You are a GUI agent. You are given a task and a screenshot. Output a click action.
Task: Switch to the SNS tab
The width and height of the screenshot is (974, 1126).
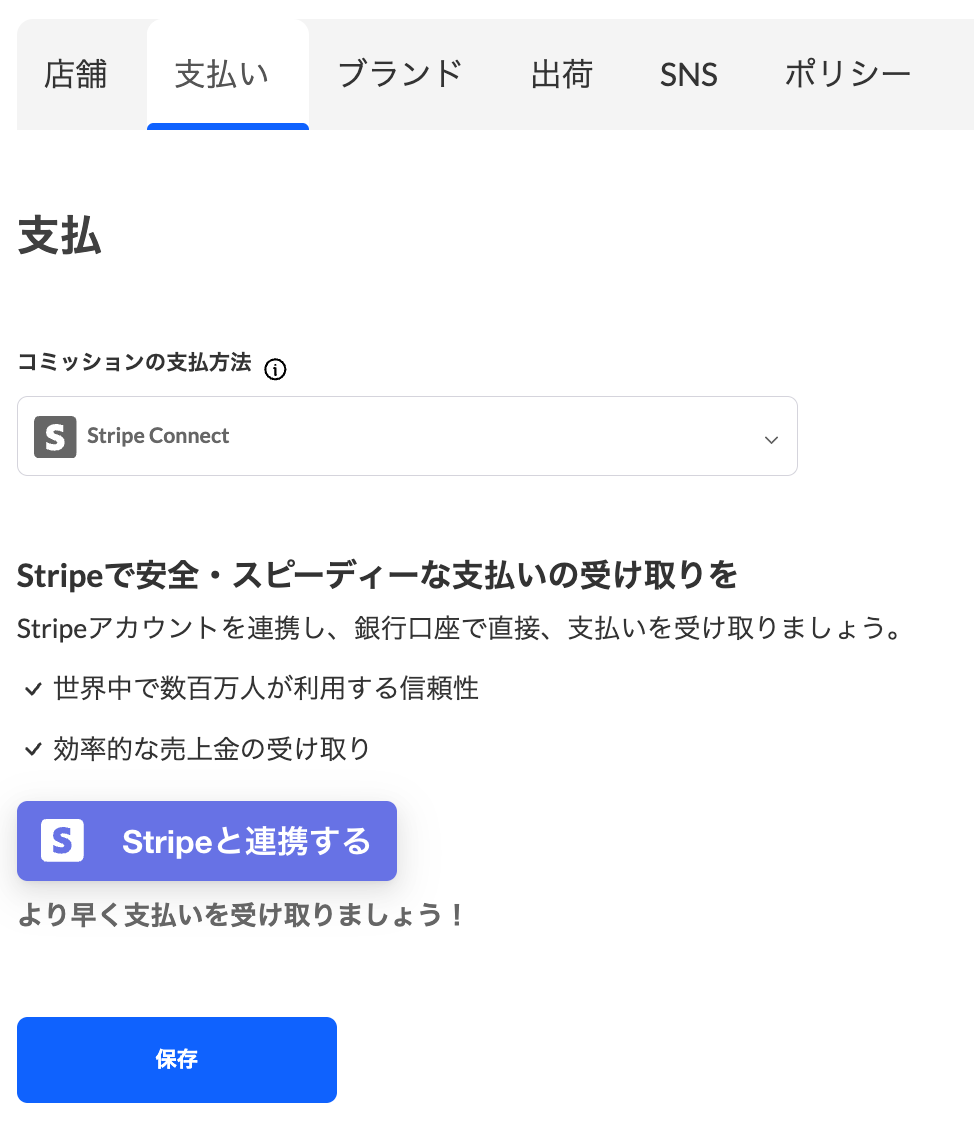pos(689,75)
